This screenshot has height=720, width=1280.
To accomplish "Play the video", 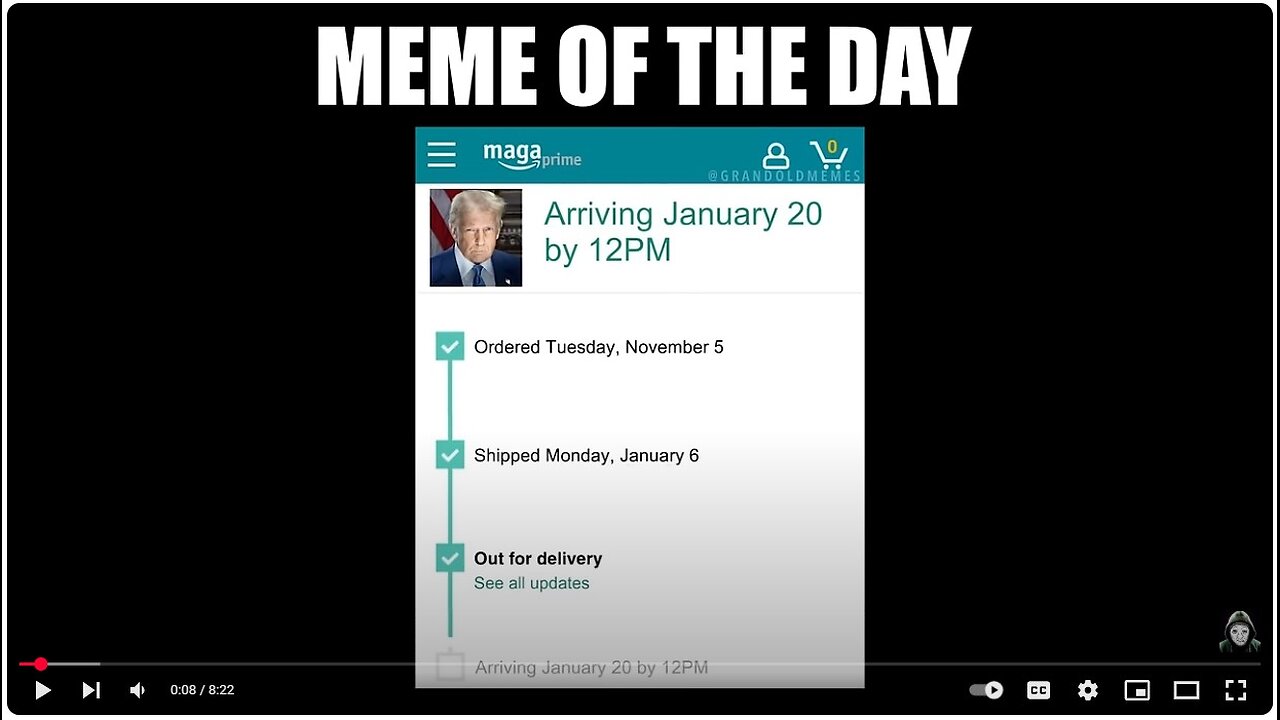I will point(42,690).
